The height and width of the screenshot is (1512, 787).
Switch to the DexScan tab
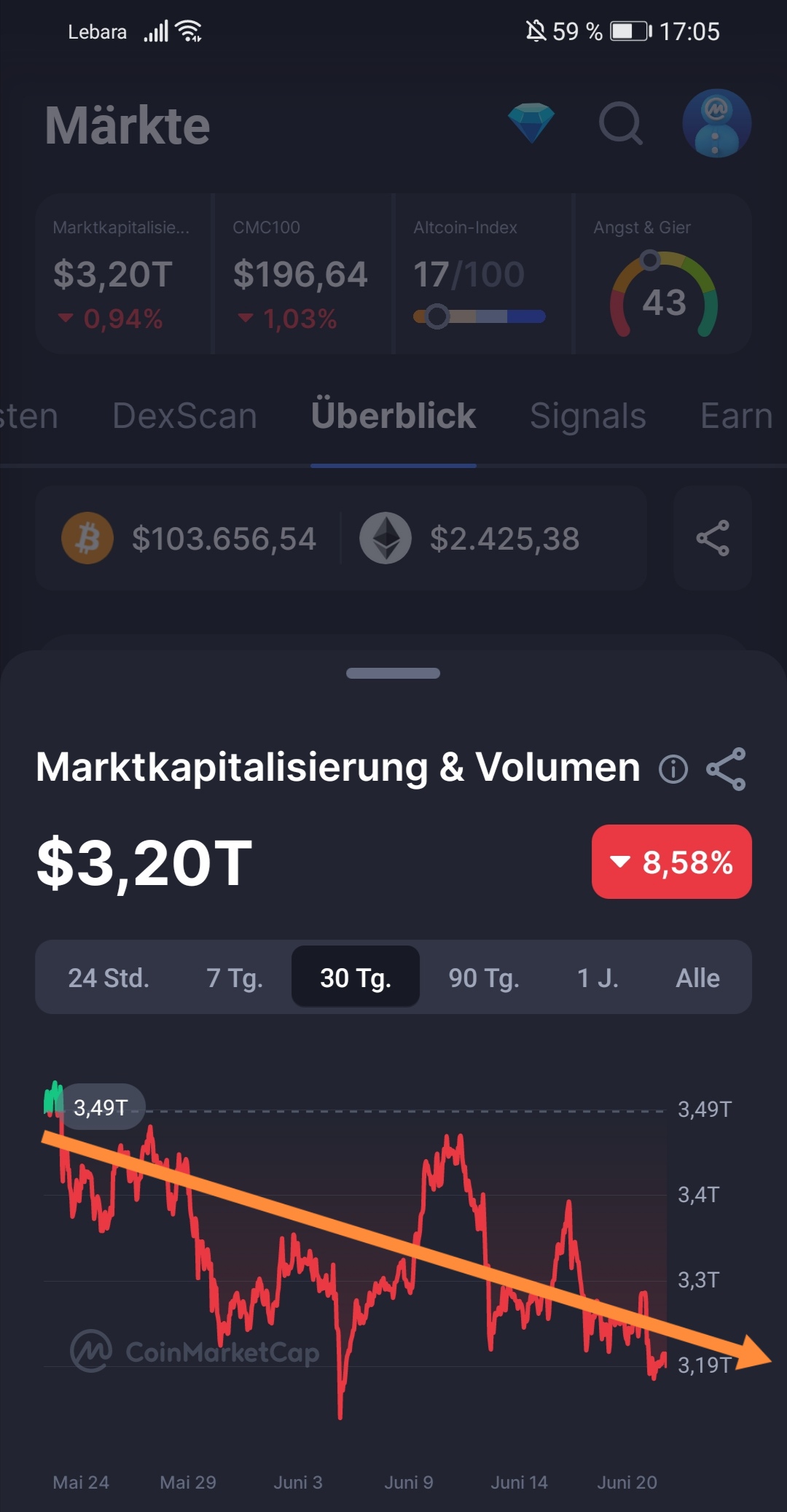pyautogui.click(x=184, y=416)
